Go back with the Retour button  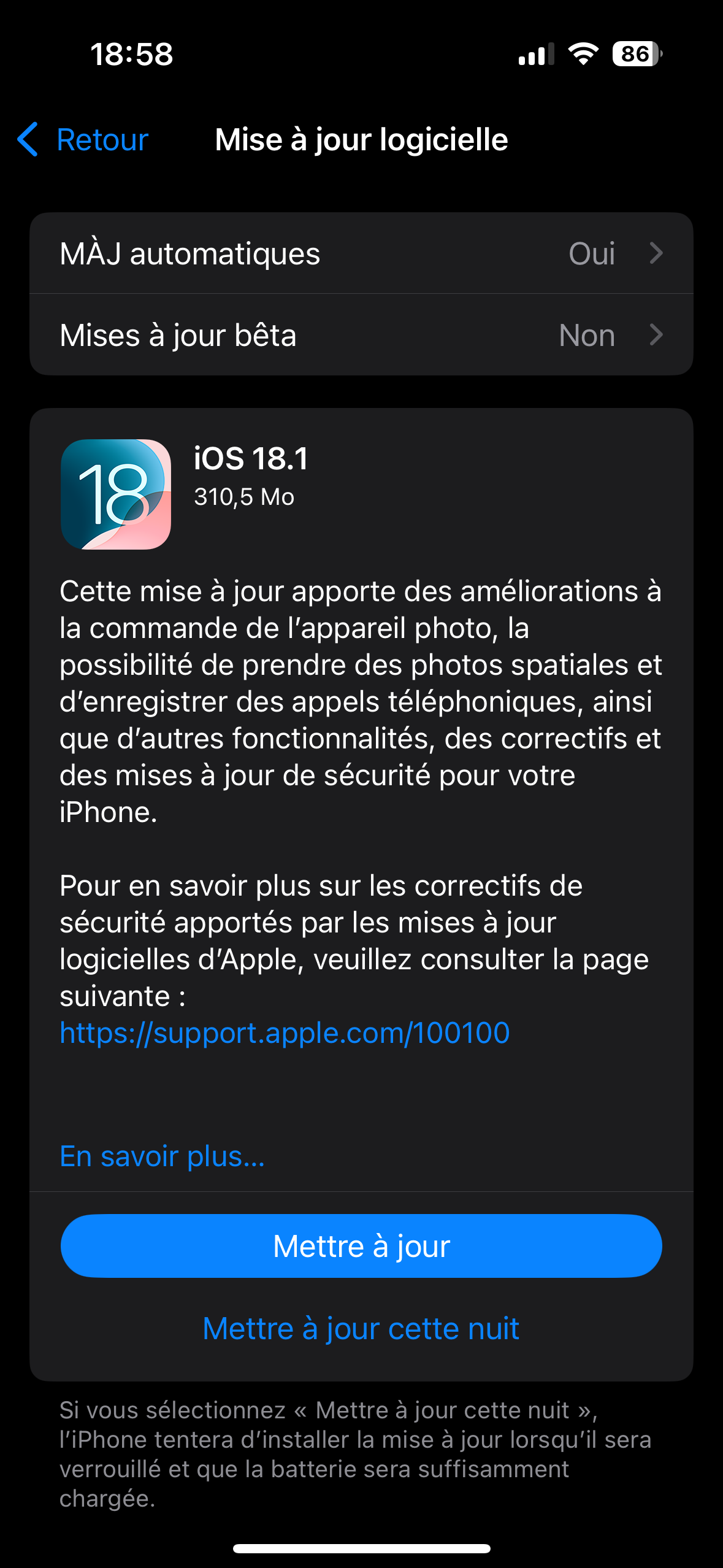[83, 140]
